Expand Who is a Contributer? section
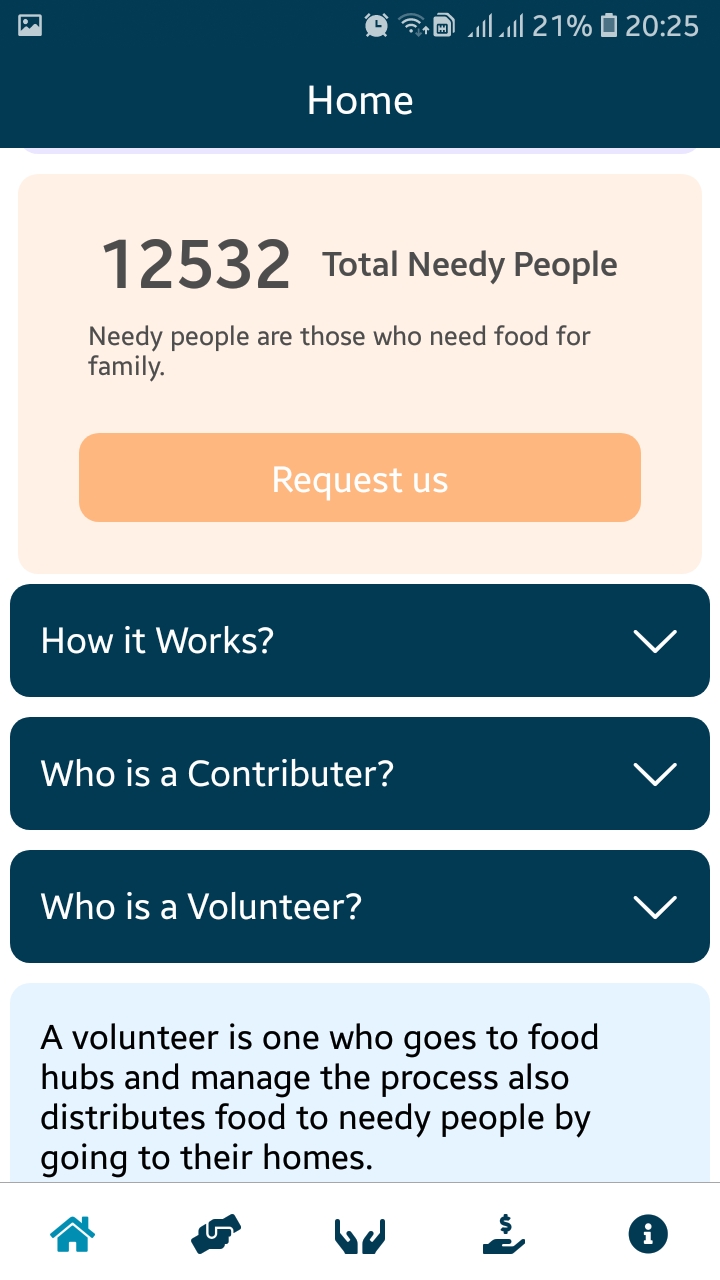 click(360, 773)
